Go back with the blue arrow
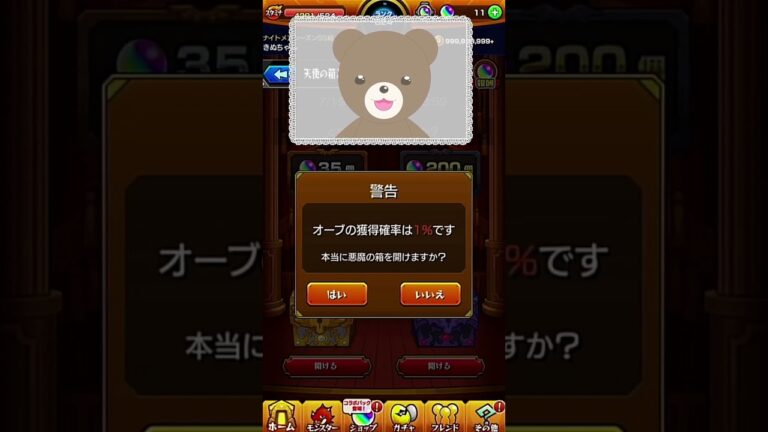Screen dimensions: 768x432 pyautogui.click(x=274, y=75)
